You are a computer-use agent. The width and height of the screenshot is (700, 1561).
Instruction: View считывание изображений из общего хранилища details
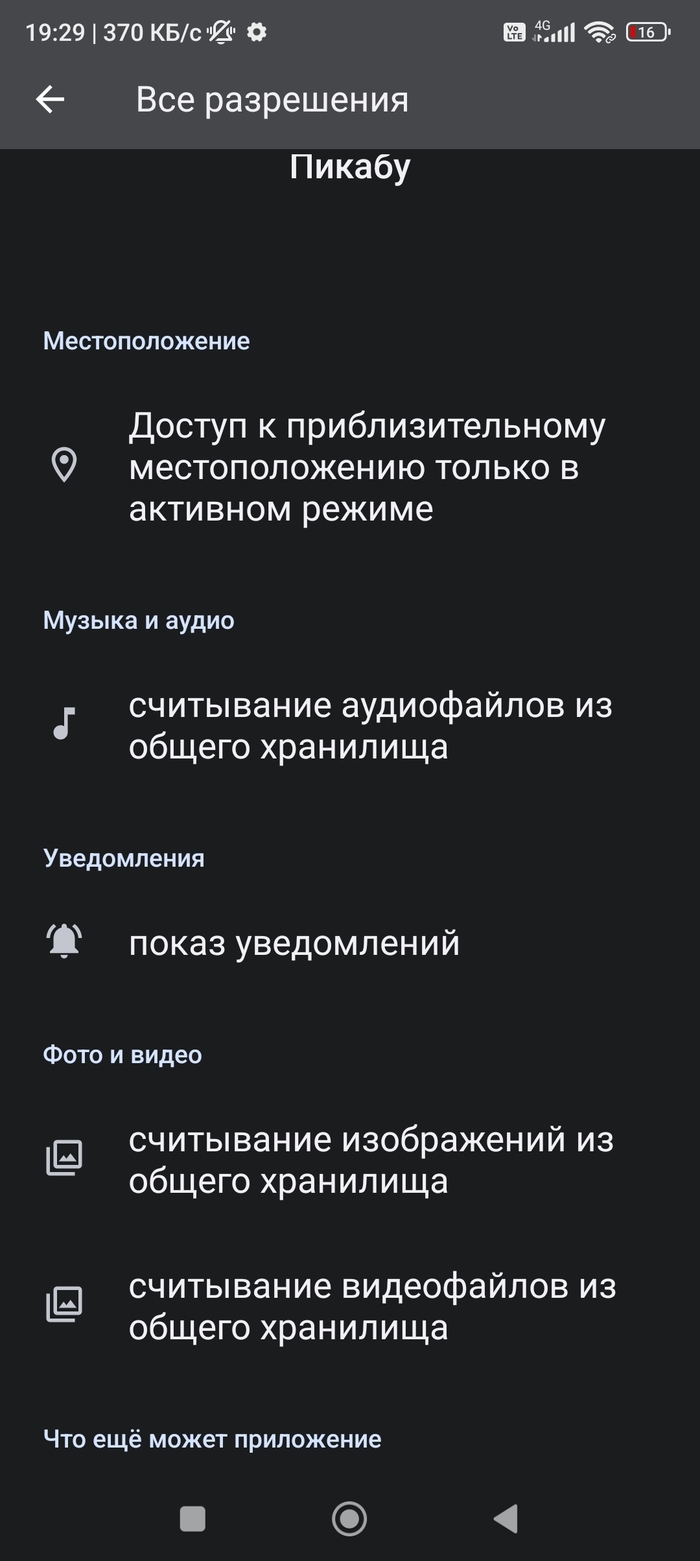pos(370,1160)
